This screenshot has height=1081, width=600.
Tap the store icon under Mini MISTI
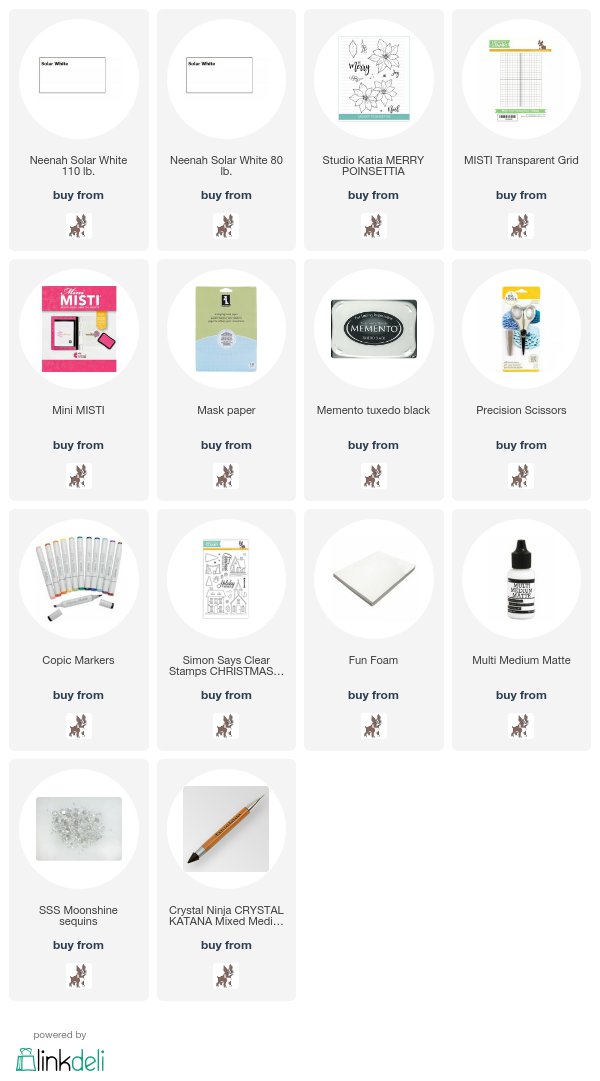(79, 476)
